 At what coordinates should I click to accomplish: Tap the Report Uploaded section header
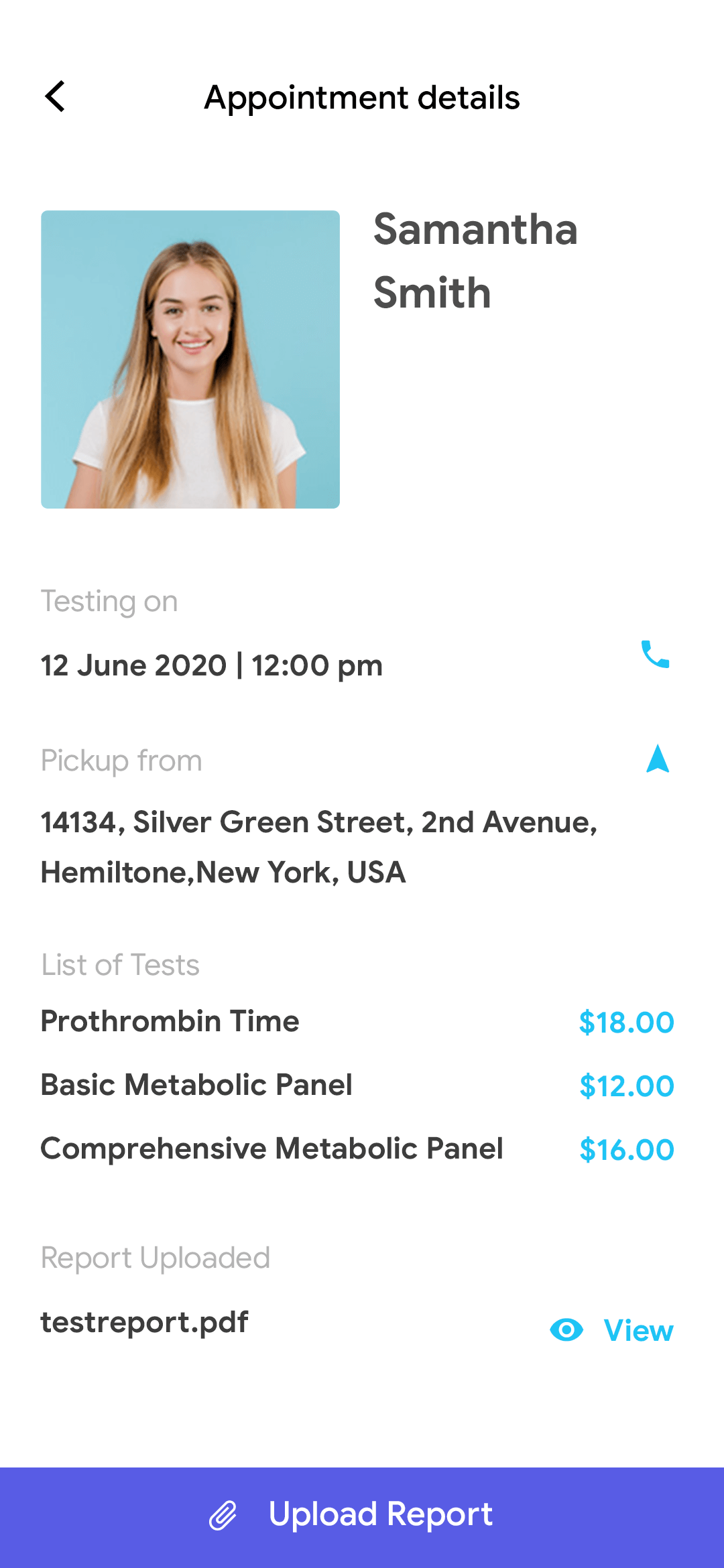pos(155,1257)
